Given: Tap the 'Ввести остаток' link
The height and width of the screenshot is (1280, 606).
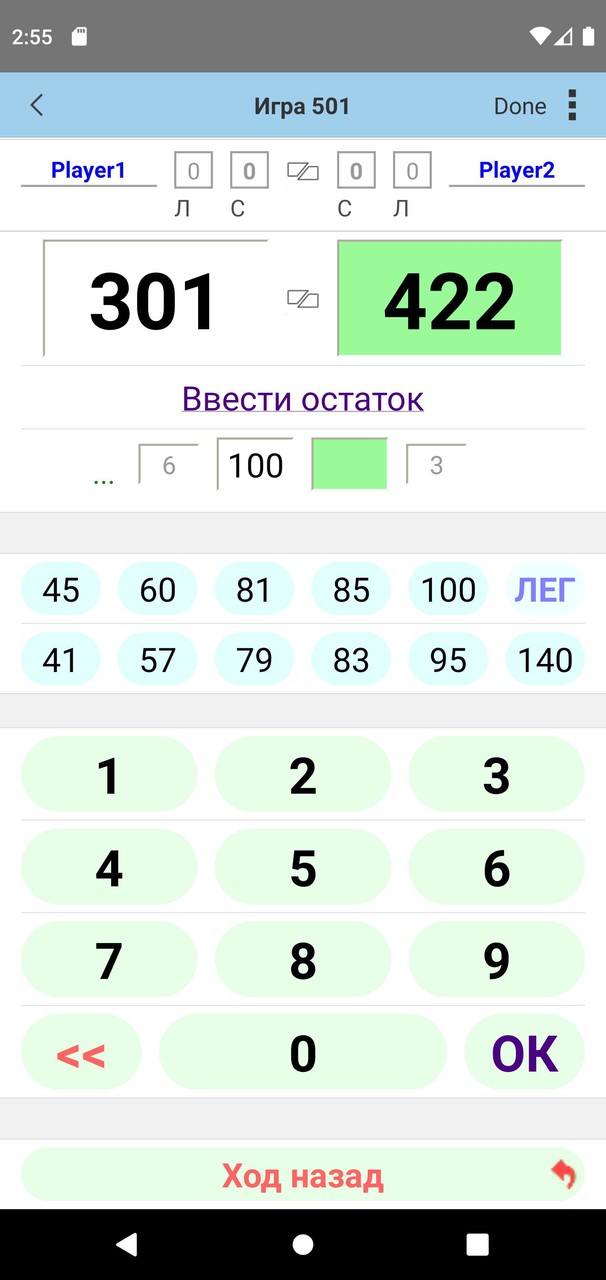Looking at the screenshot, I should tap(303, 398).
